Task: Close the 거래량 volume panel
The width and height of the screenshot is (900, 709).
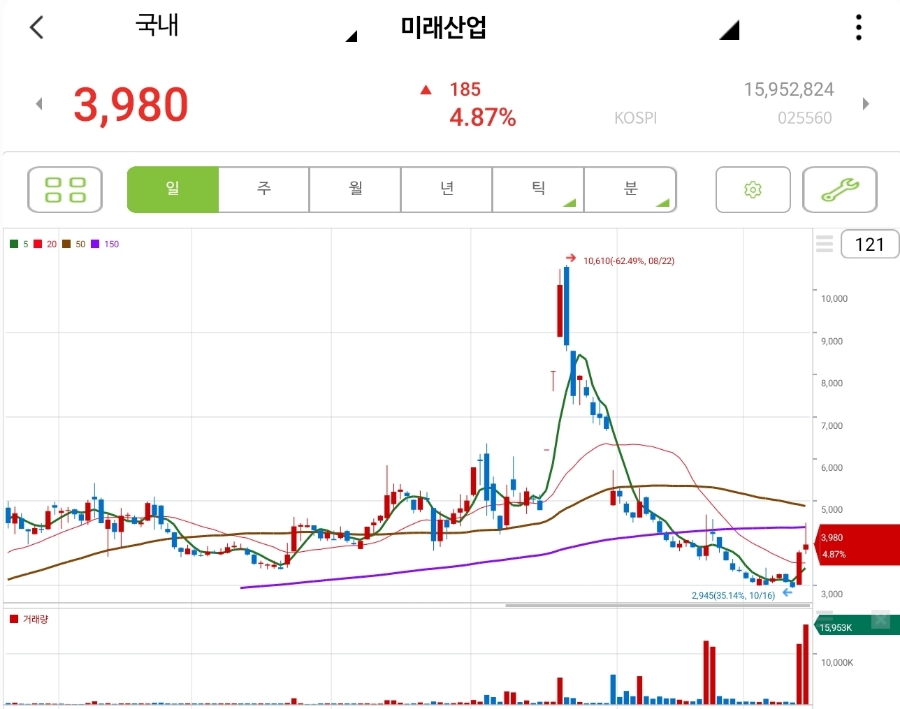Action: pyautogui.click(x=880, y=620)
